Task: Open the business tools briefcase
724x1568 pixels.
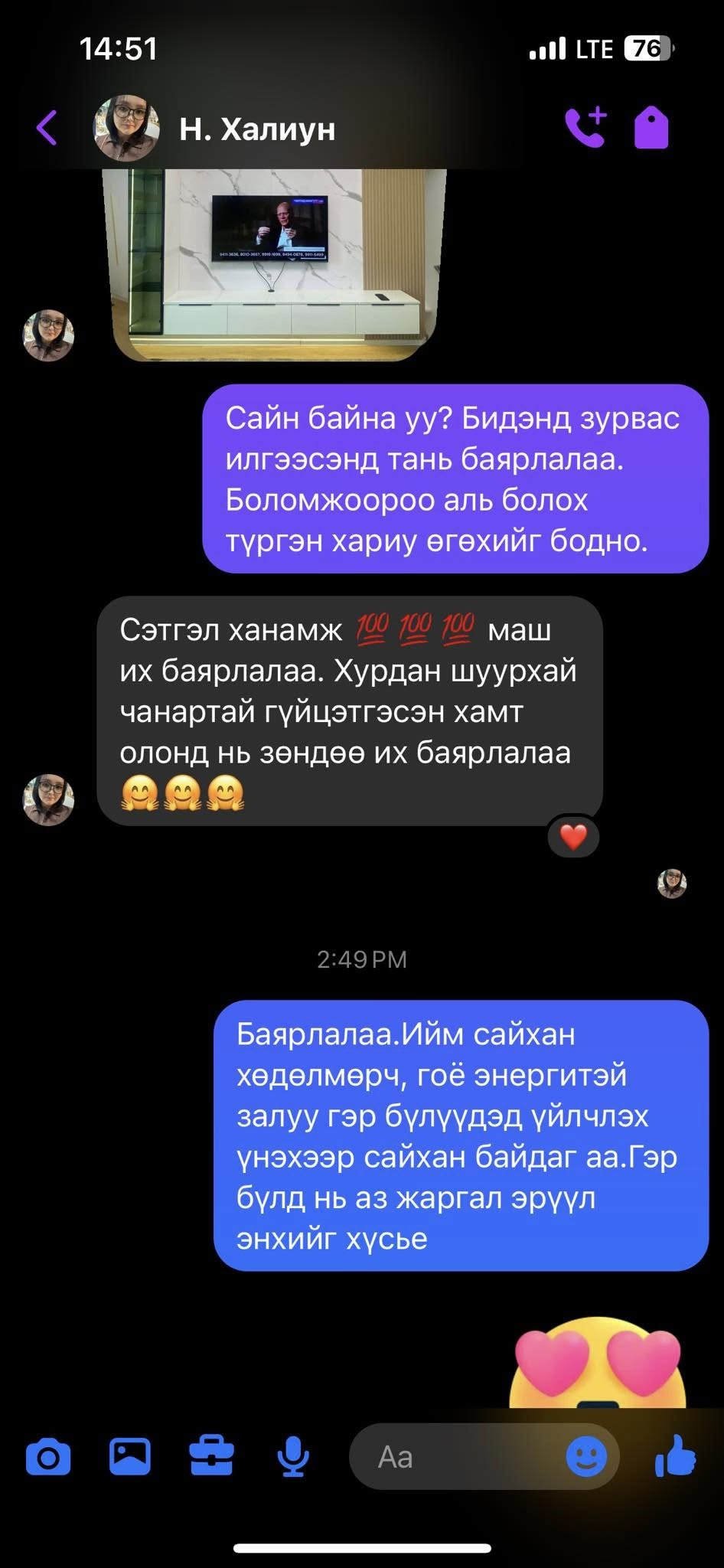Action: point(211,1456)
